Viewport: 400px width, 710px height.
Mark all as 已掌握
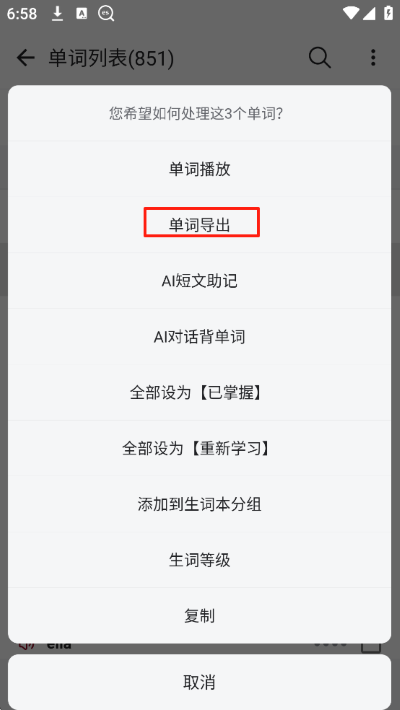point(199,393)
